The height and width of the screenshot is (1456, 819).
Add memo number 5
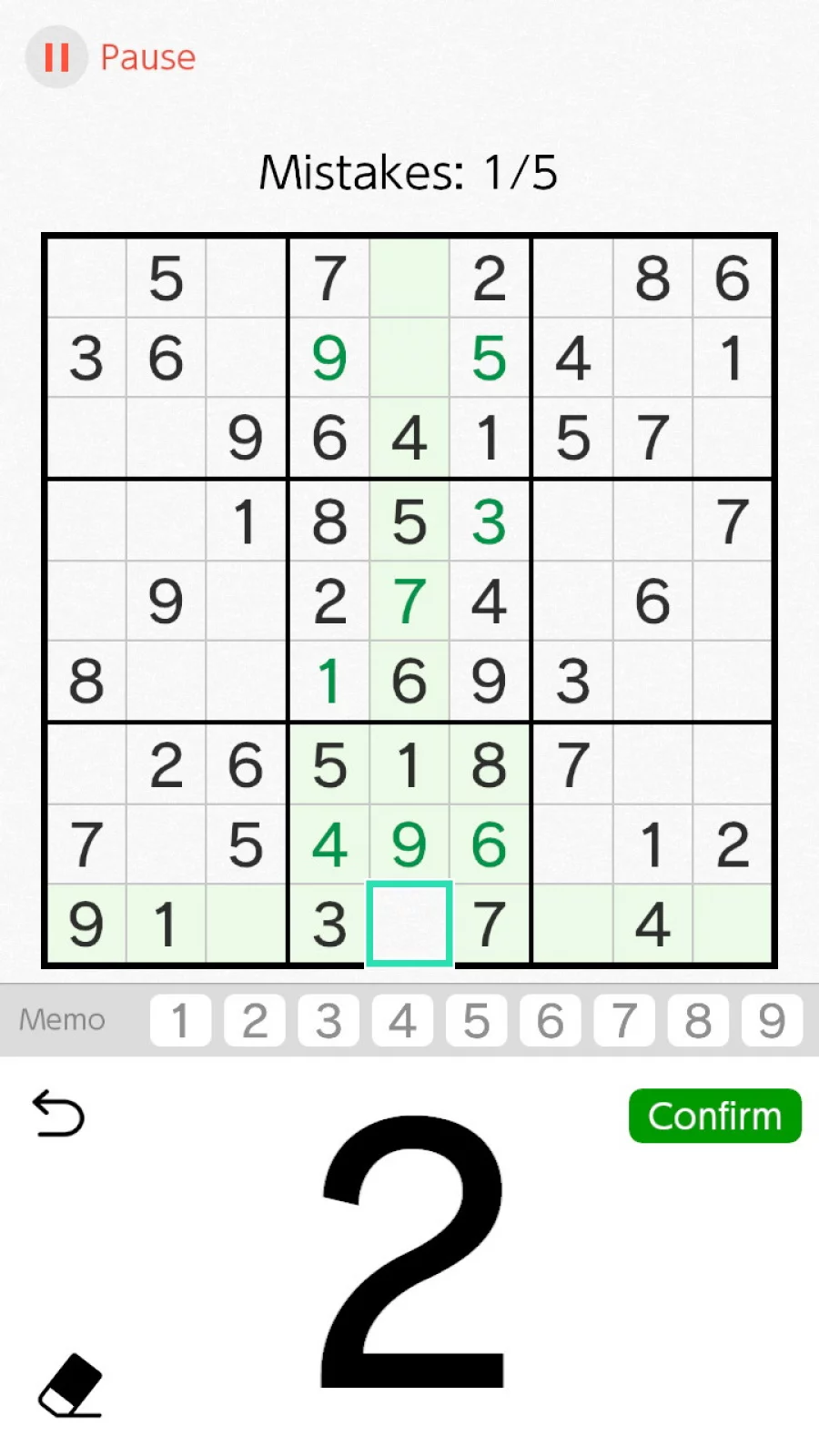[x=476, y=1020]
